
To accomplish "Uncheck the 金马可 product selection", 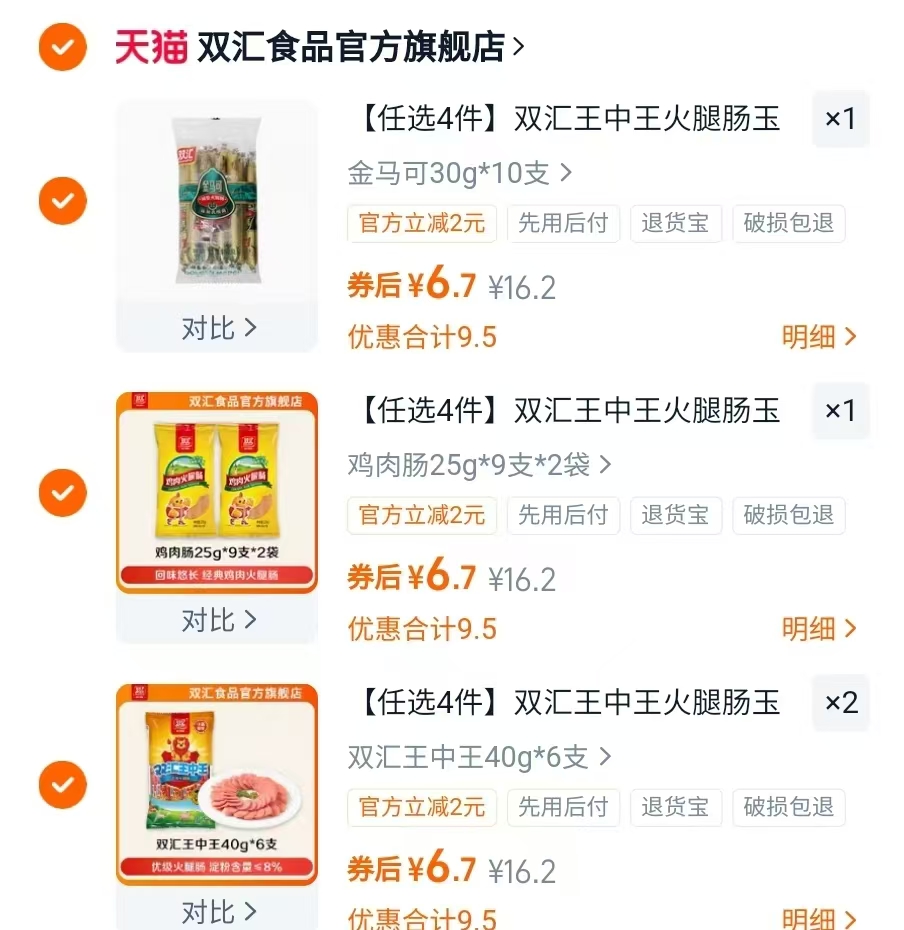I will point(61,201).
